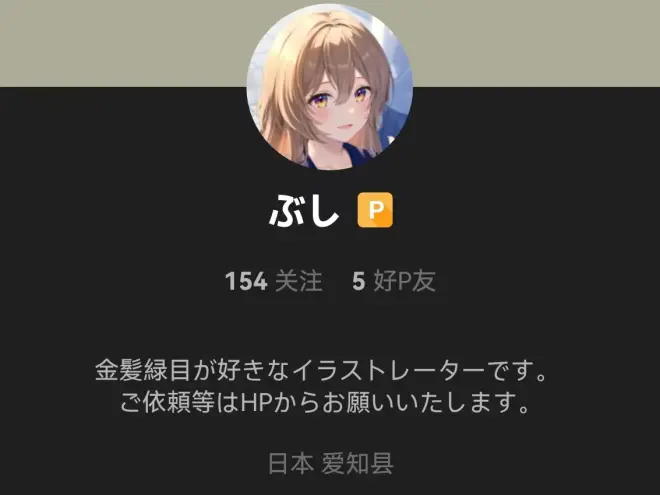The height and width of the screenshot is (495, 660).
Task: Open the 5 好P友 friends list
Action: tap(393, 282)
